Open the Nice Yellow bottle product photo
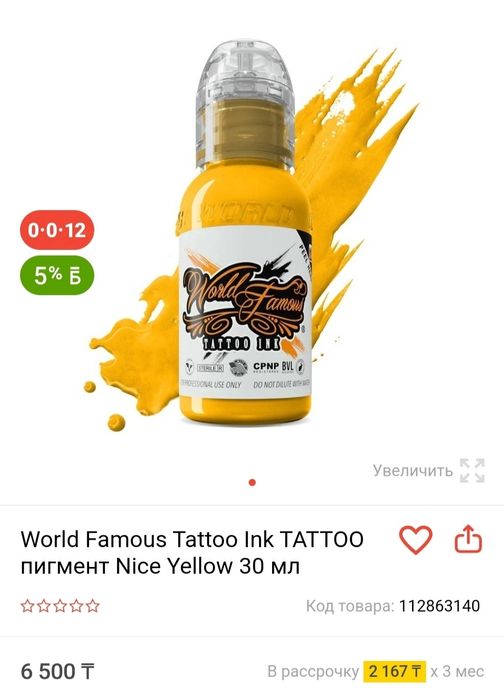This screenshot has width=504, height=699. point(252,234)
